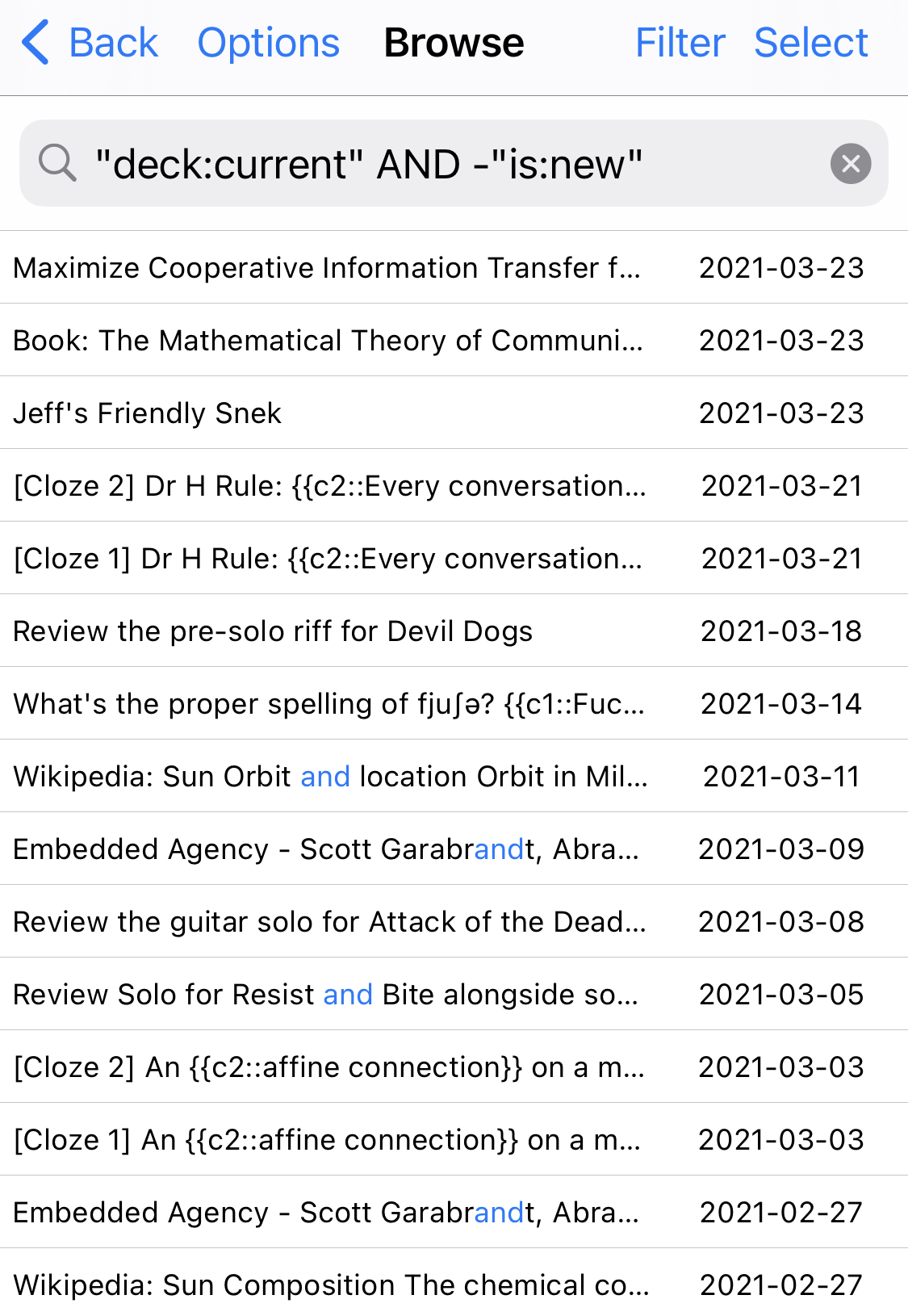Open the Cloze 1 Dr H Rule card

[327, 559]
